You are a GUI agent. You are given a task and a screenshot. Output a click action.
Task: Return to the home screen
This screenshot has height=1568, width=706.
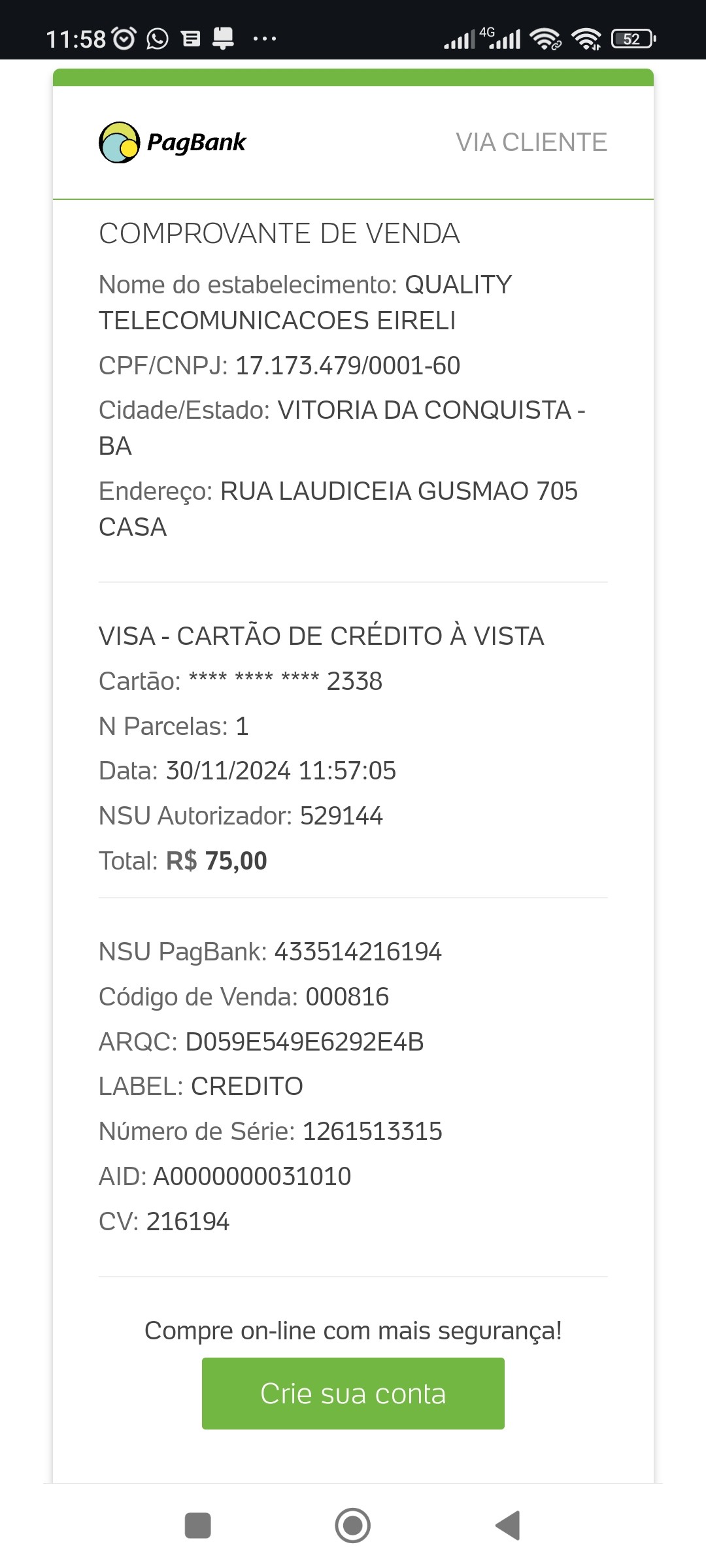click(353, 1526)
